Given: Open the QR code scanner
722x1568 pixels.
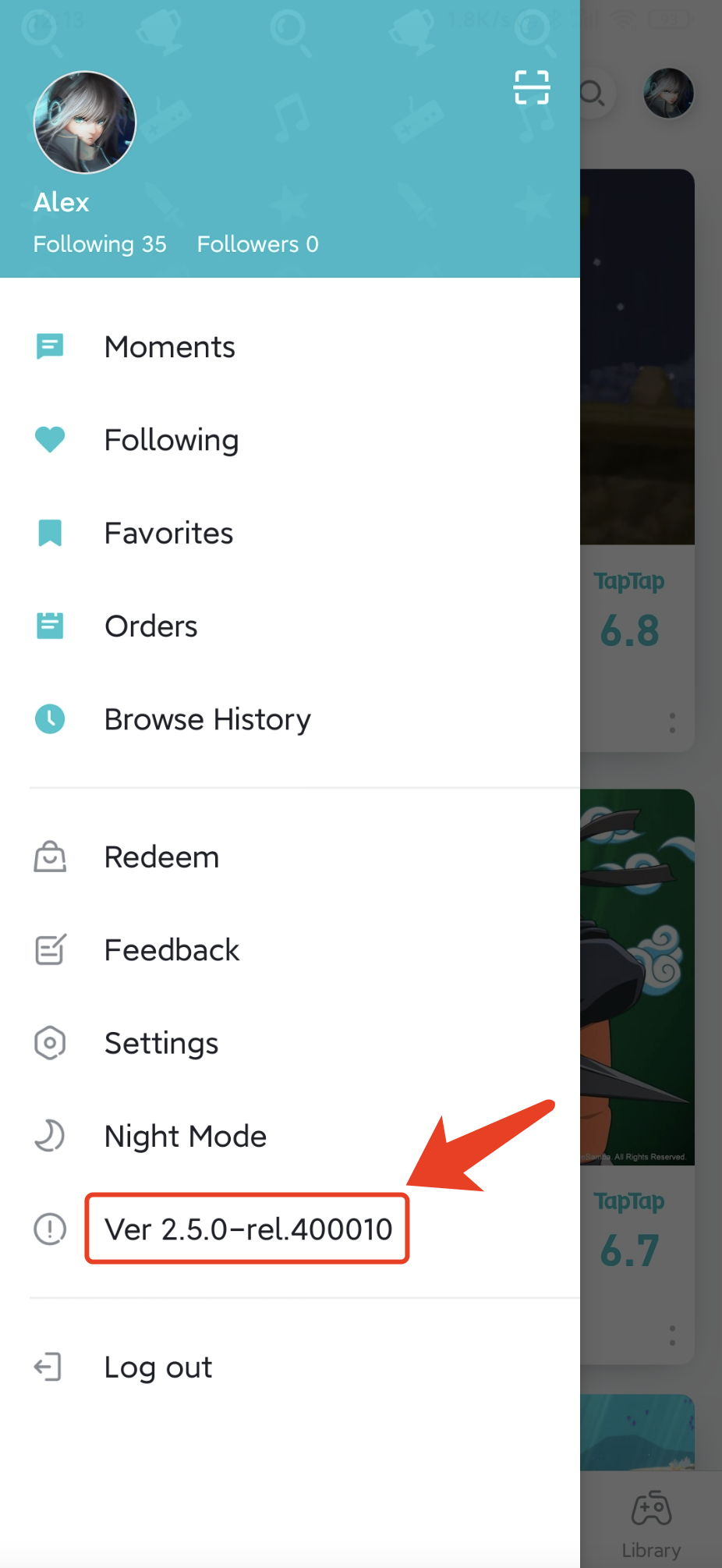Looking at the screenshot, I should (x=531, y=87).
